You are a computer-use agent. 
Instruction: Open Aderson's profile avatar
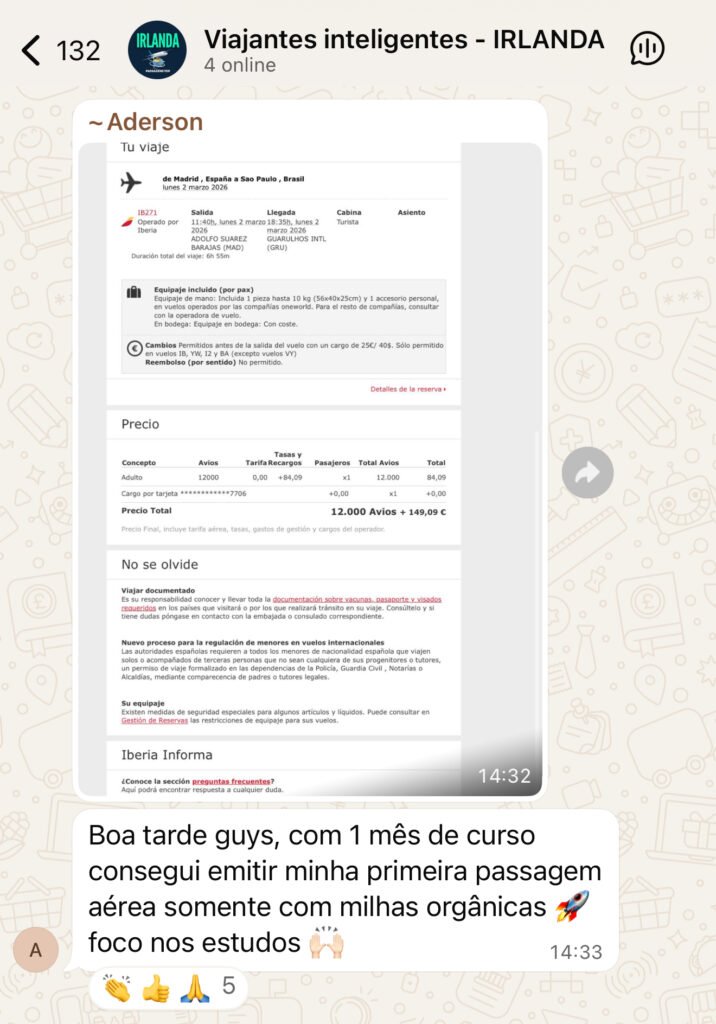tap(36, 951)
